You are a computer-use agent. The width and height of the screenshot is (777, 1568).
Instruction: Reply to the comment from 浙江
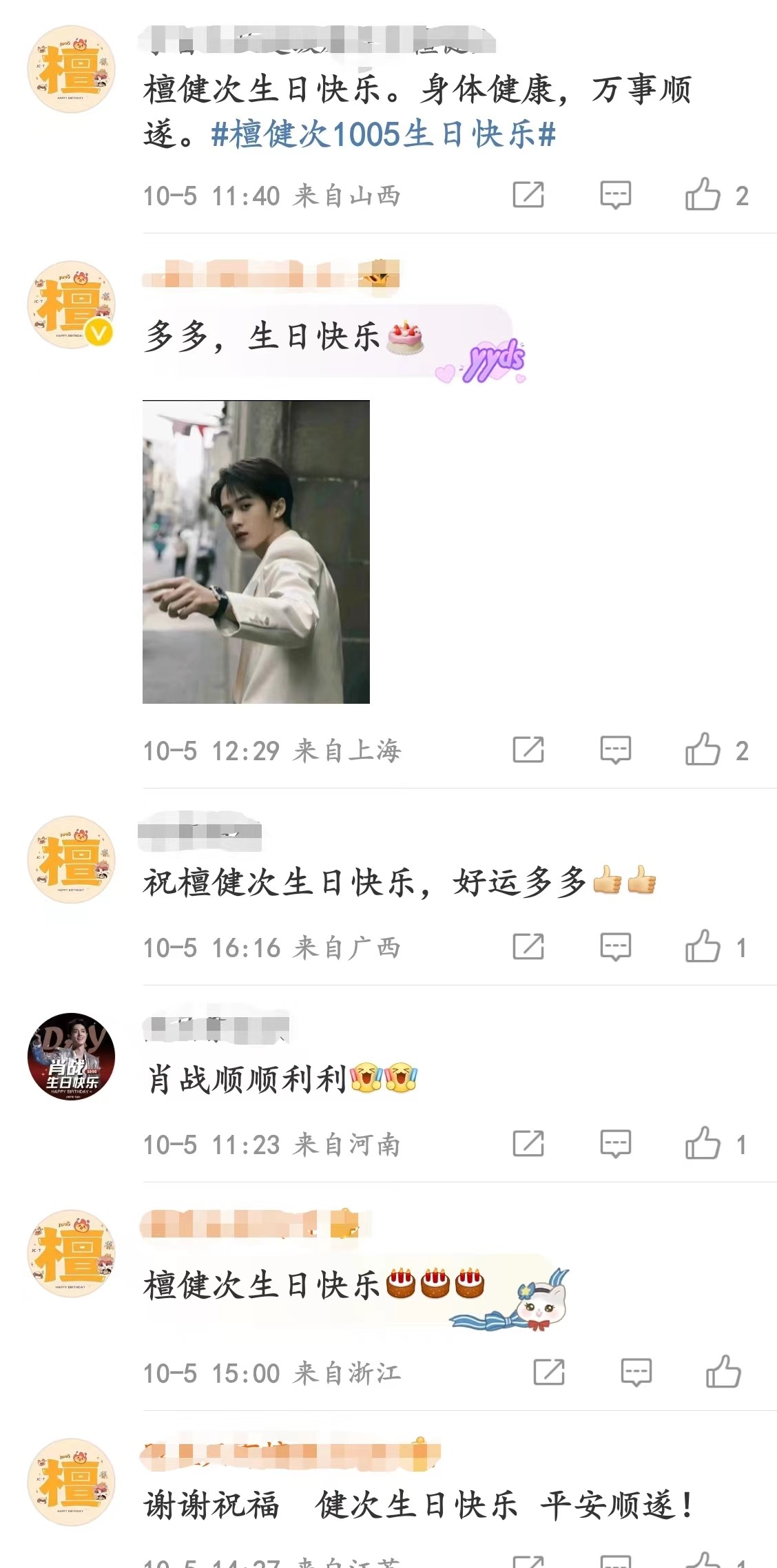[x=636, y=1372]
